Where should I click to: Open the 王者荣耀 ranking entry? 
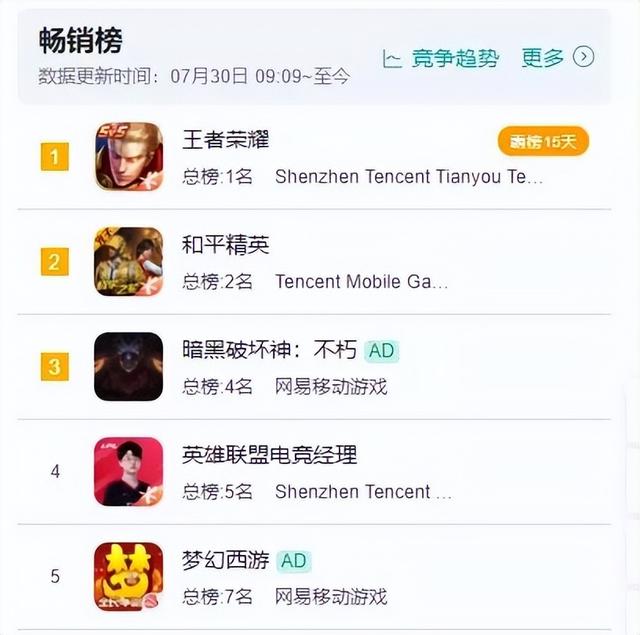[x=226, y=139]
